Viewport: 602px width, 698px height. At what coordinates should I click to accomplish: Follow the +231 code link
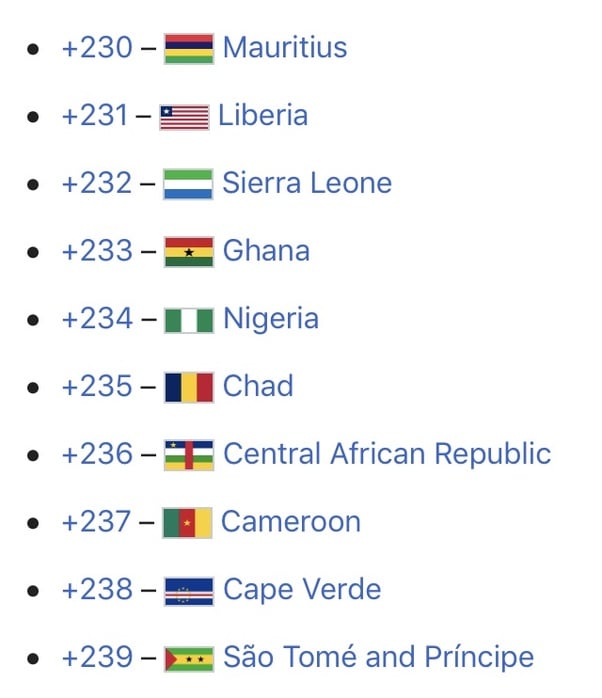point(94,116)
